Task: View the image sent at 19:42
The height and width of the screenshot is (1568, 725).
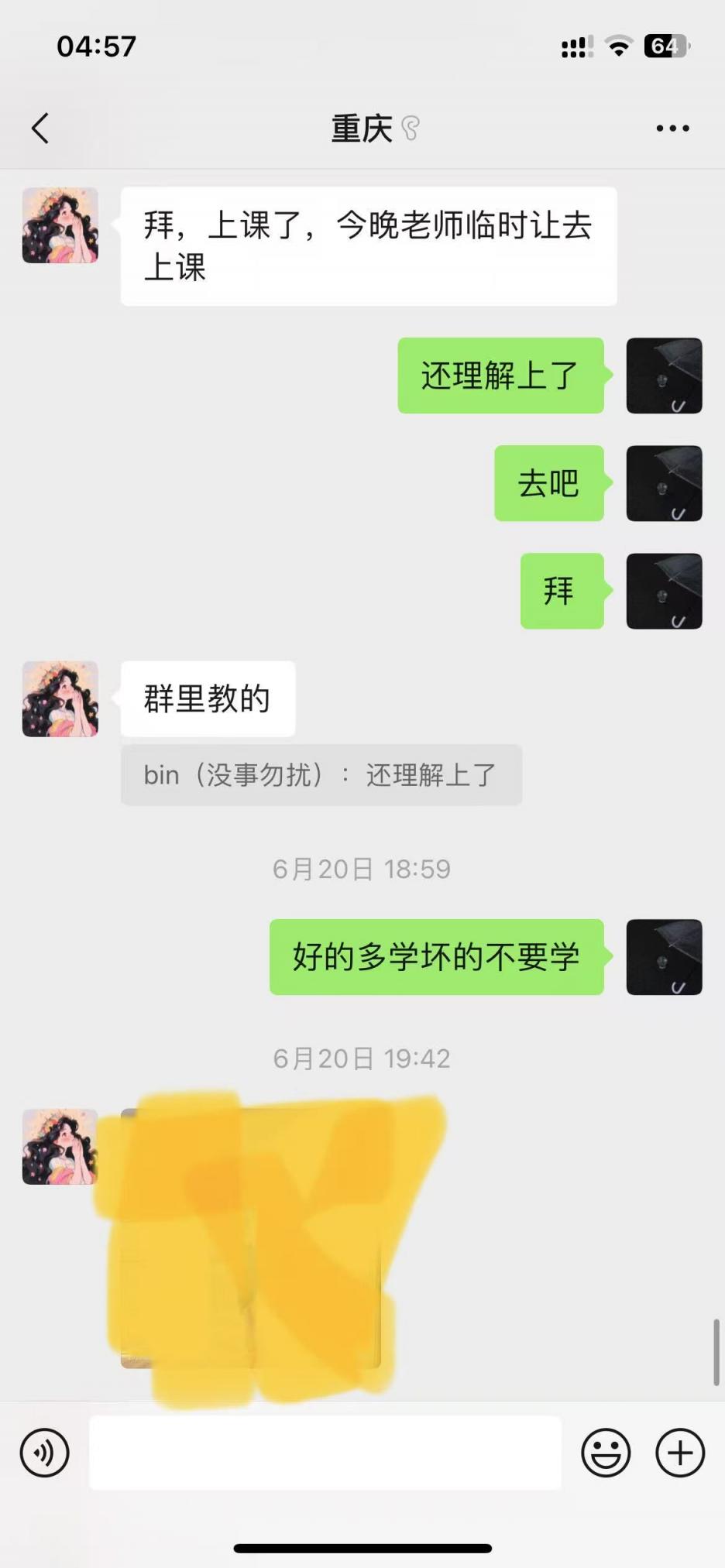Action: pos(251,1239)
